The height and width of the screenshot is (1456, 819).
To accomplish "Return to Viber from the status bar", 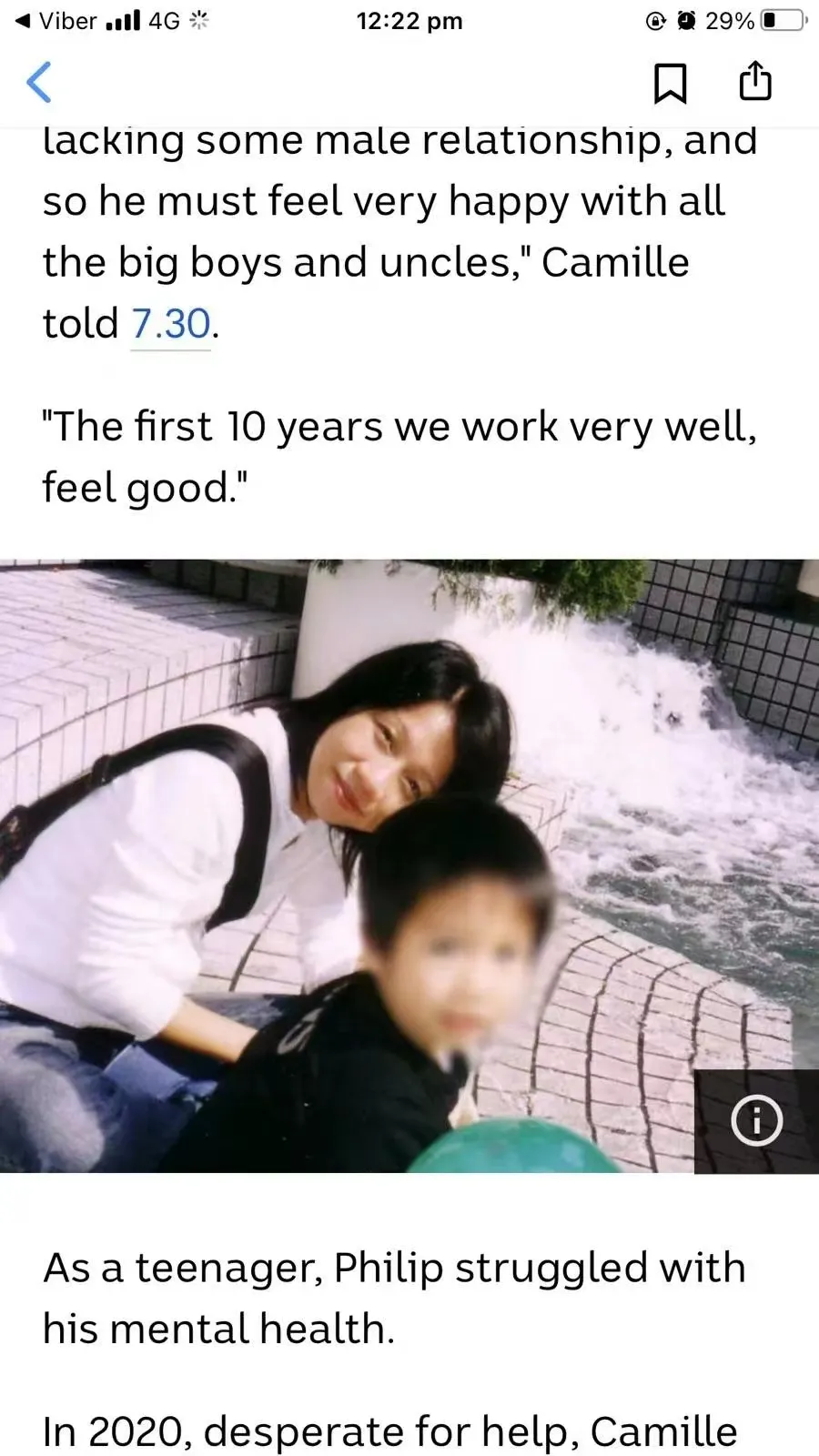I will [x=56, y=21].
